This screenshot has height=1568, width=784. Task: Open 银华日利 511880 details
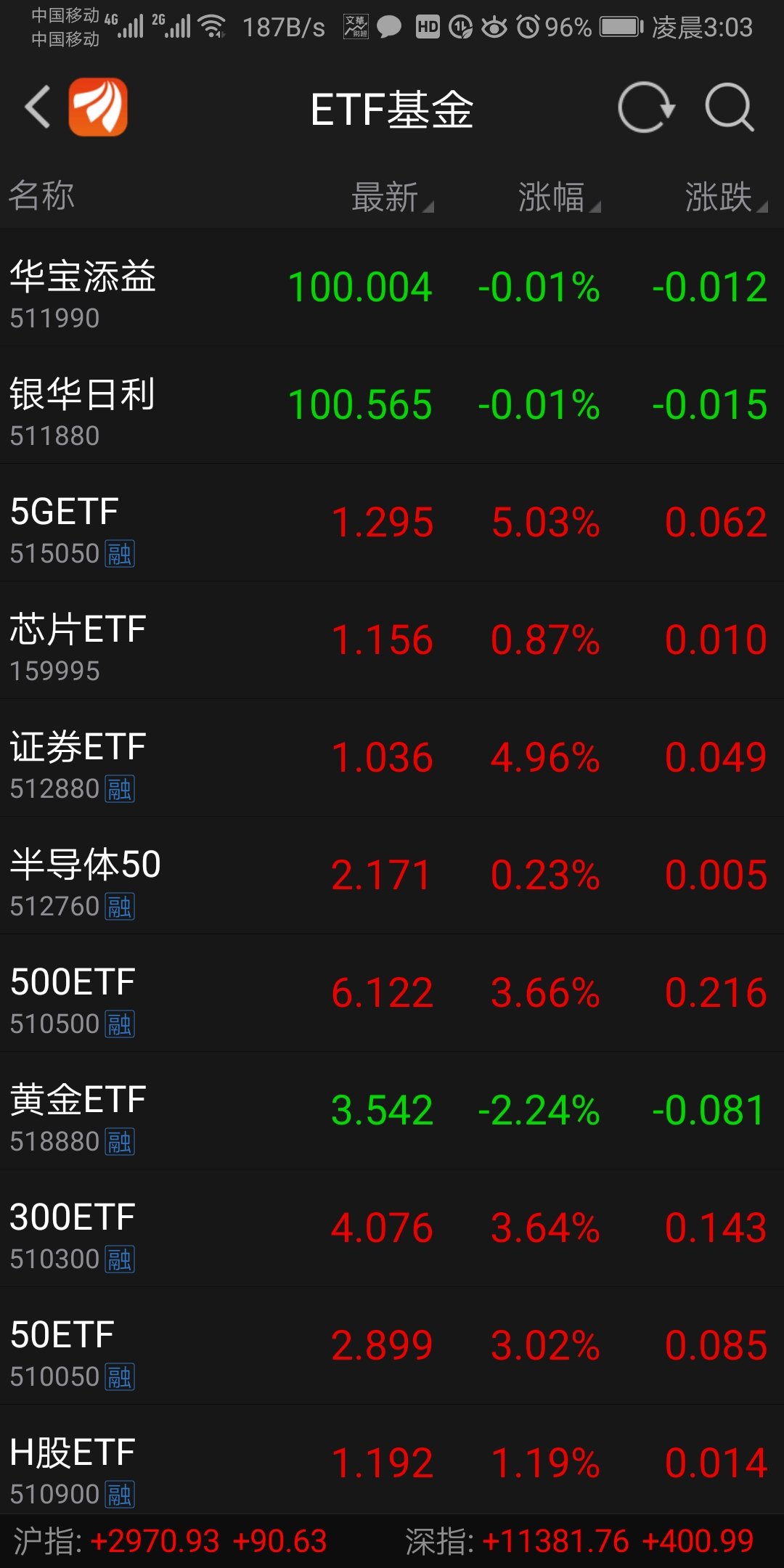392,406
